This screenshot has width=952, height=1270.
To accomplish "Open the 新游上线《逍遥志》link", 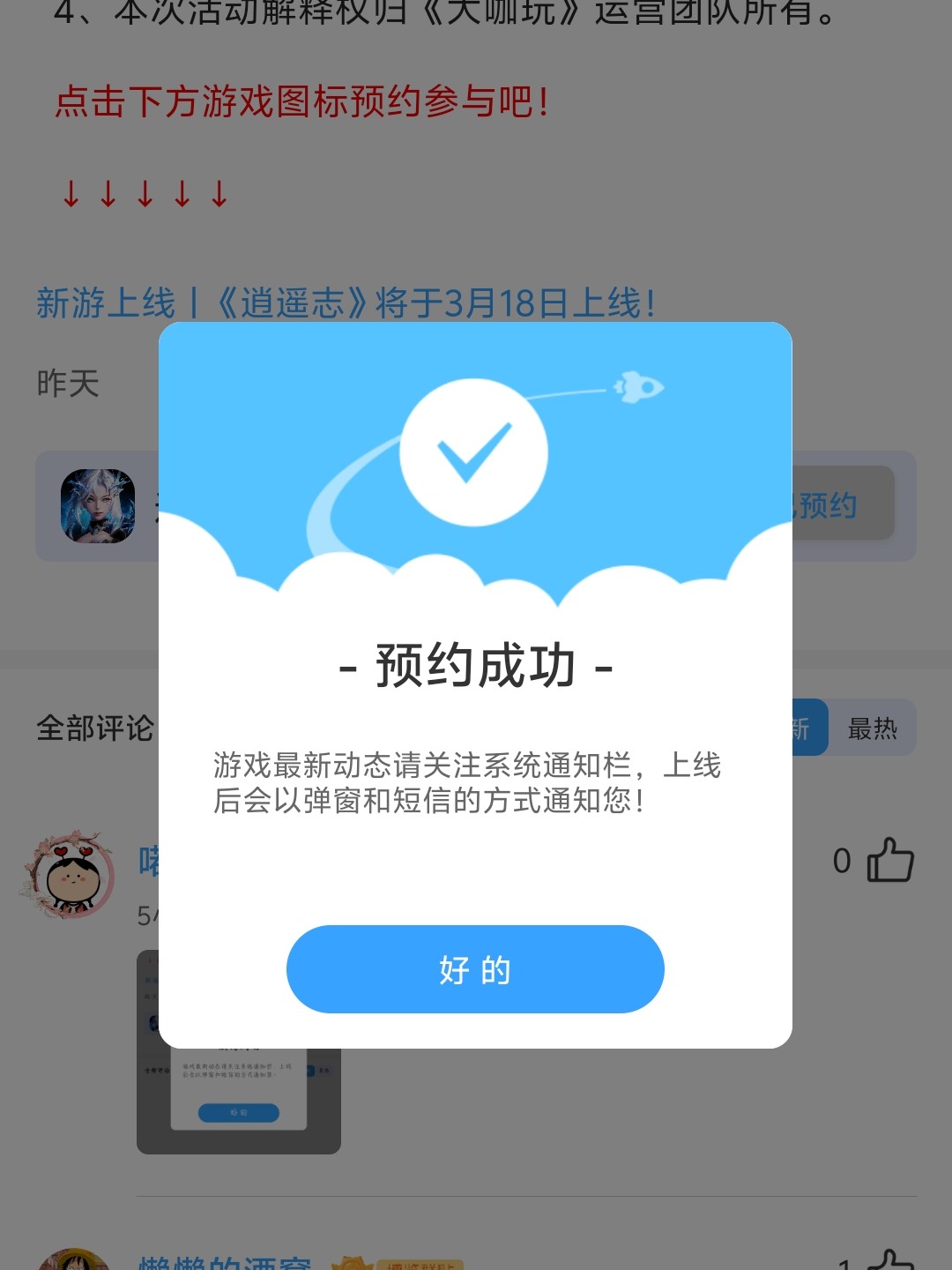I will pos(346,303).
